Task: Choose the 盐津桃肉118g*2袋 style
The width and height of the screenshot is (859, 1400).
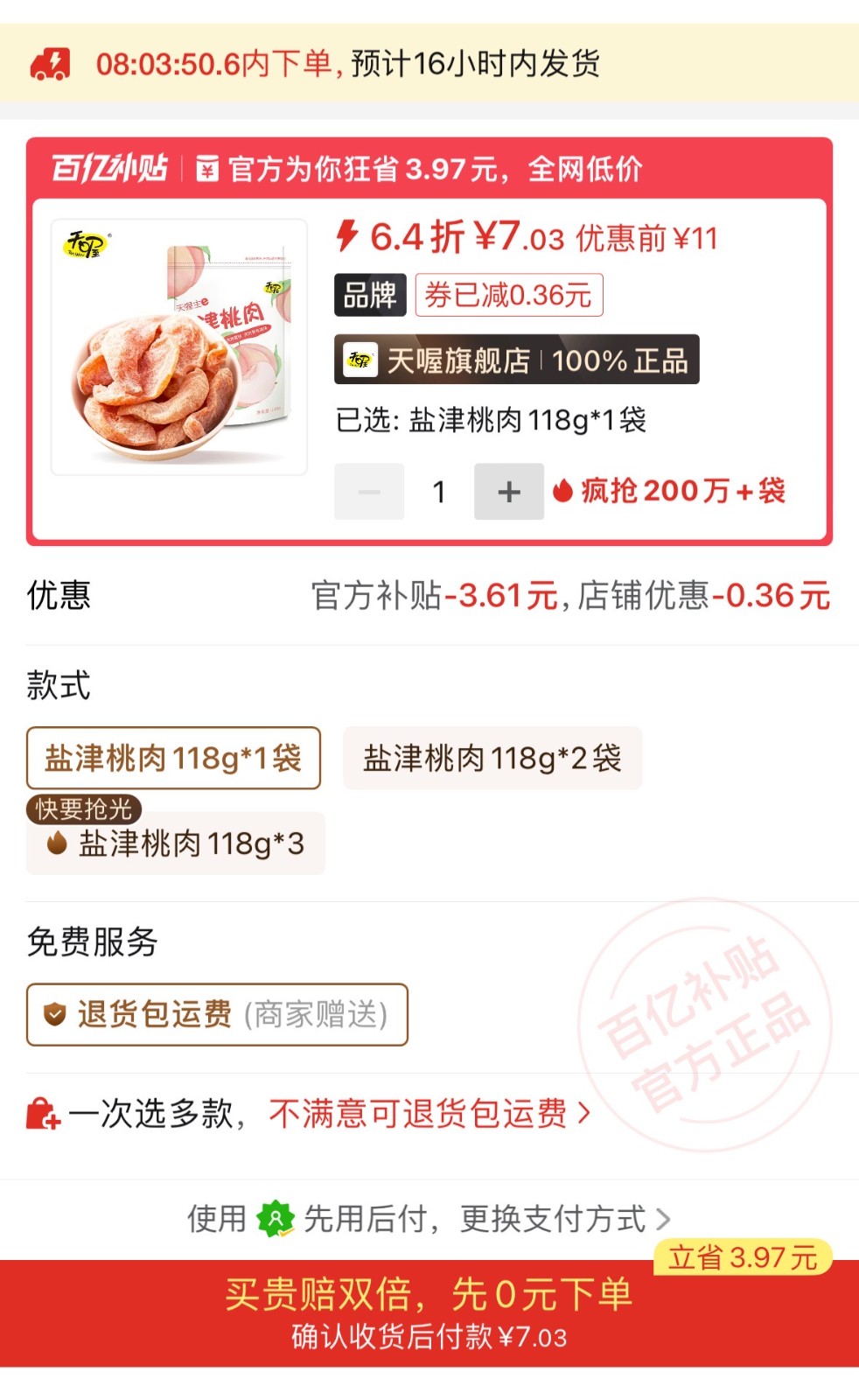Action: (x=492, y=758)
